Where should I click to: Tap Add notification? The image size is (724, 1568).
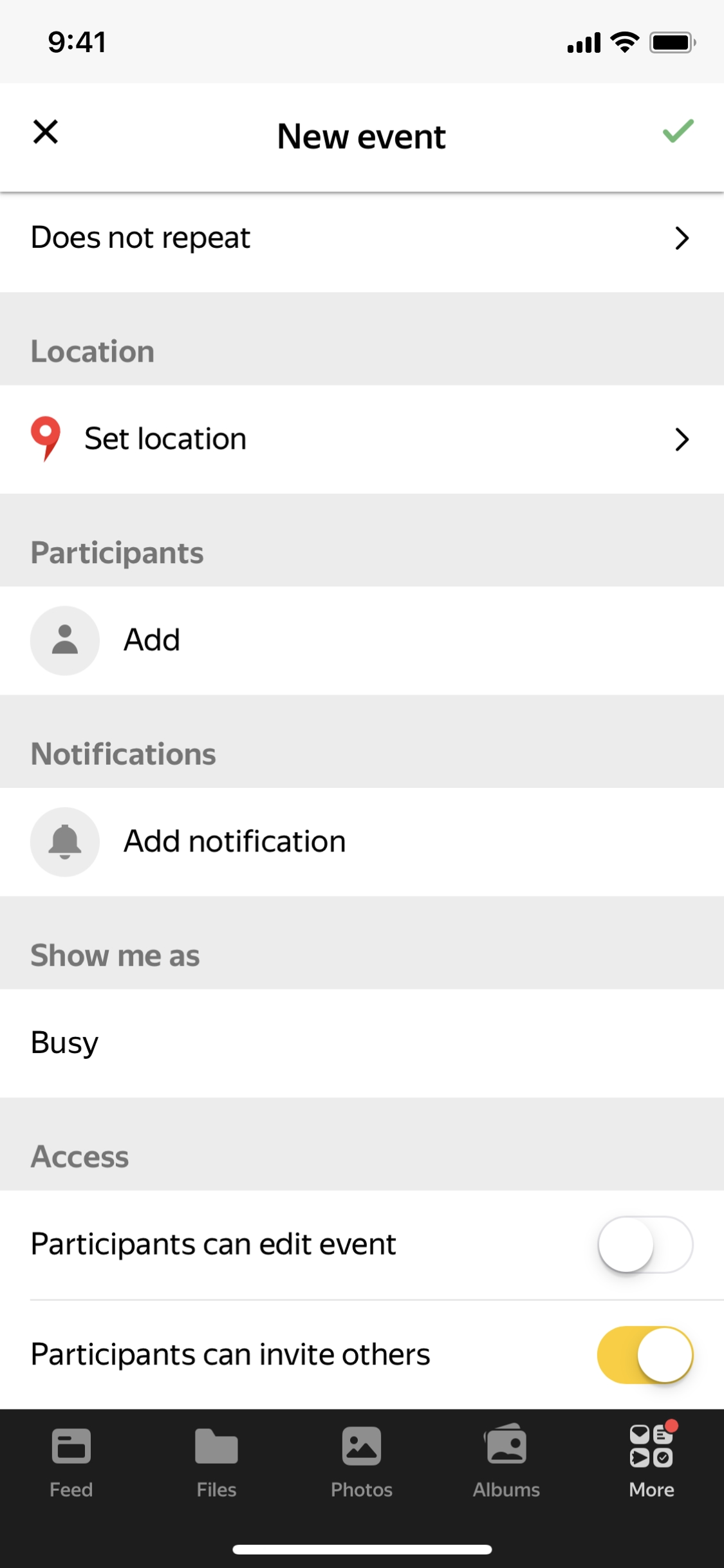pos(234,842)
